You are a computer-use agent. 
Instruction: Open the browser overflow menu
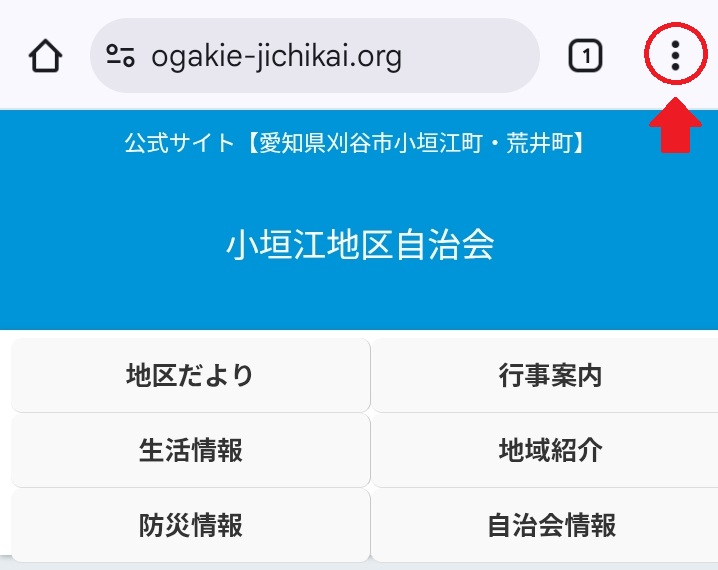click(x=676, y=55)
